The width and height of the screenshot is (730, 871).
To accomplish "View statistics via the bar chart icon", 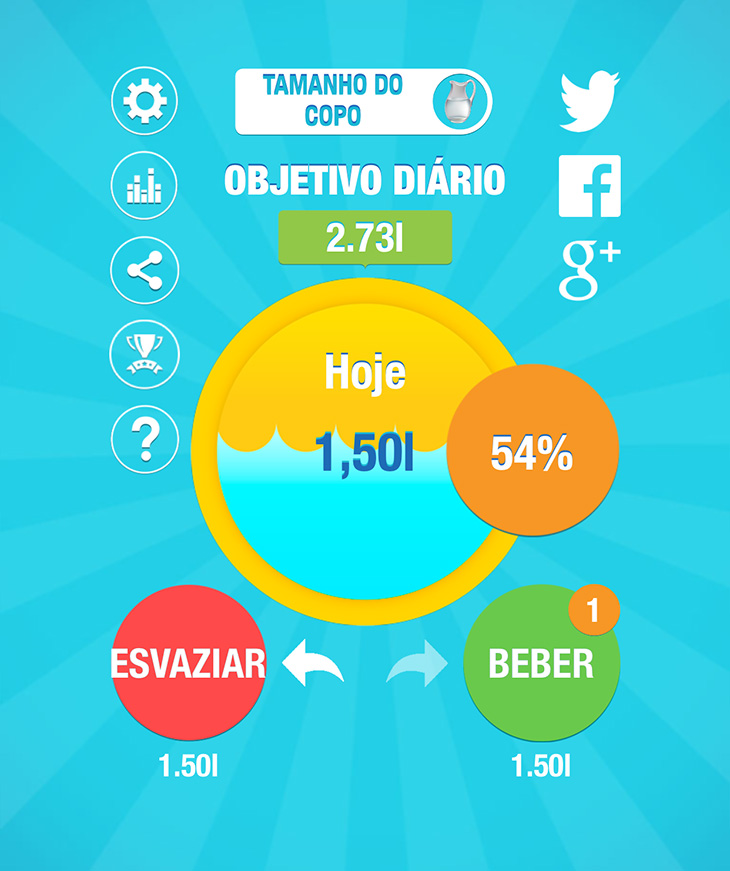I will tap(143, 183).
